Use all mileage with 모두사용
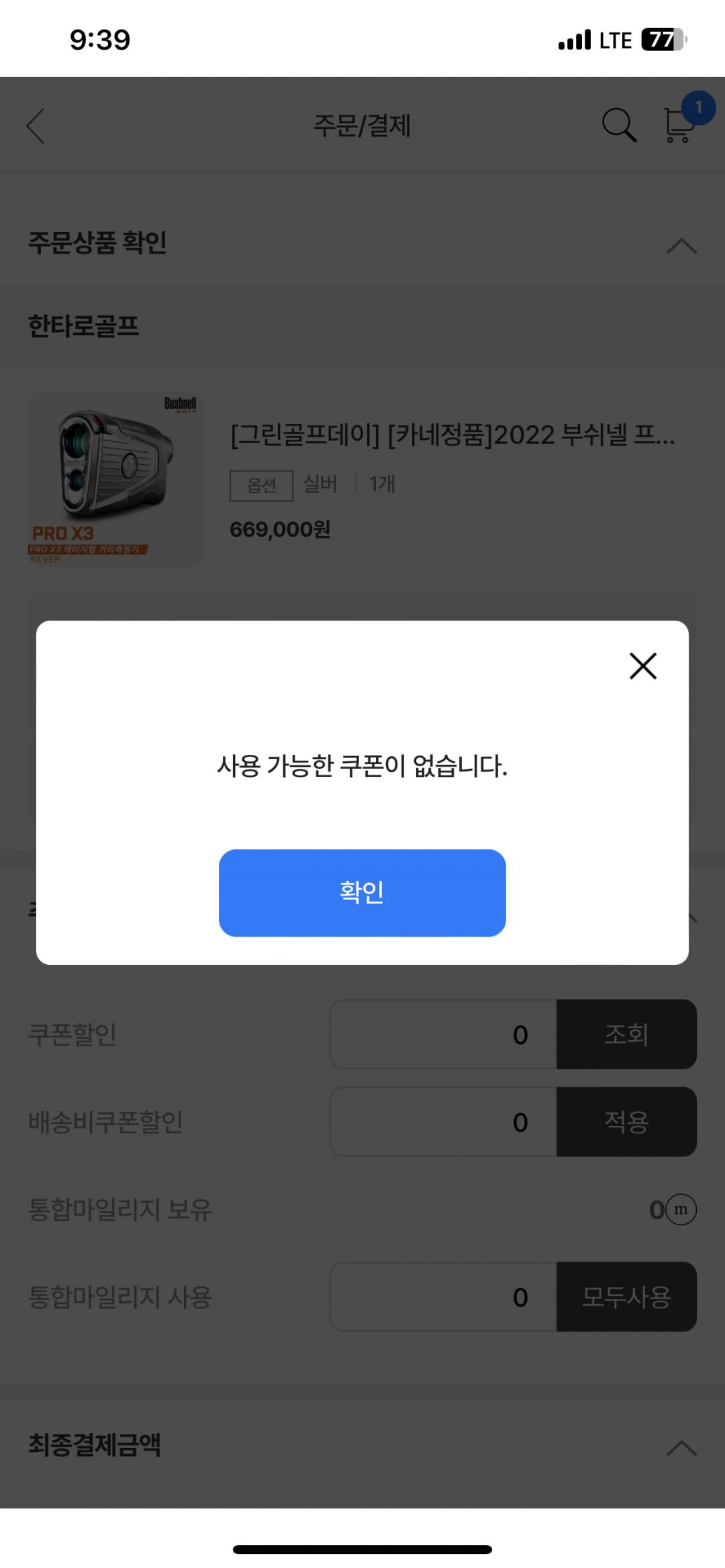Image resolution: width=725 pixels, height=1568 pixels. click(626, 1296)
